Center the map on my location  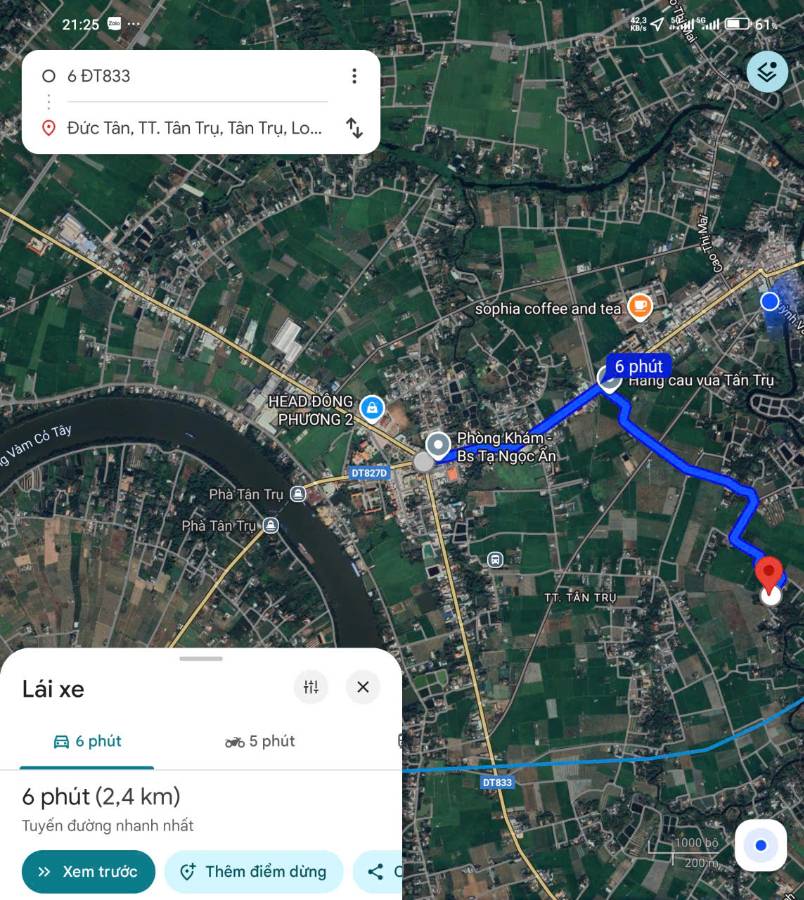point(761,846)
